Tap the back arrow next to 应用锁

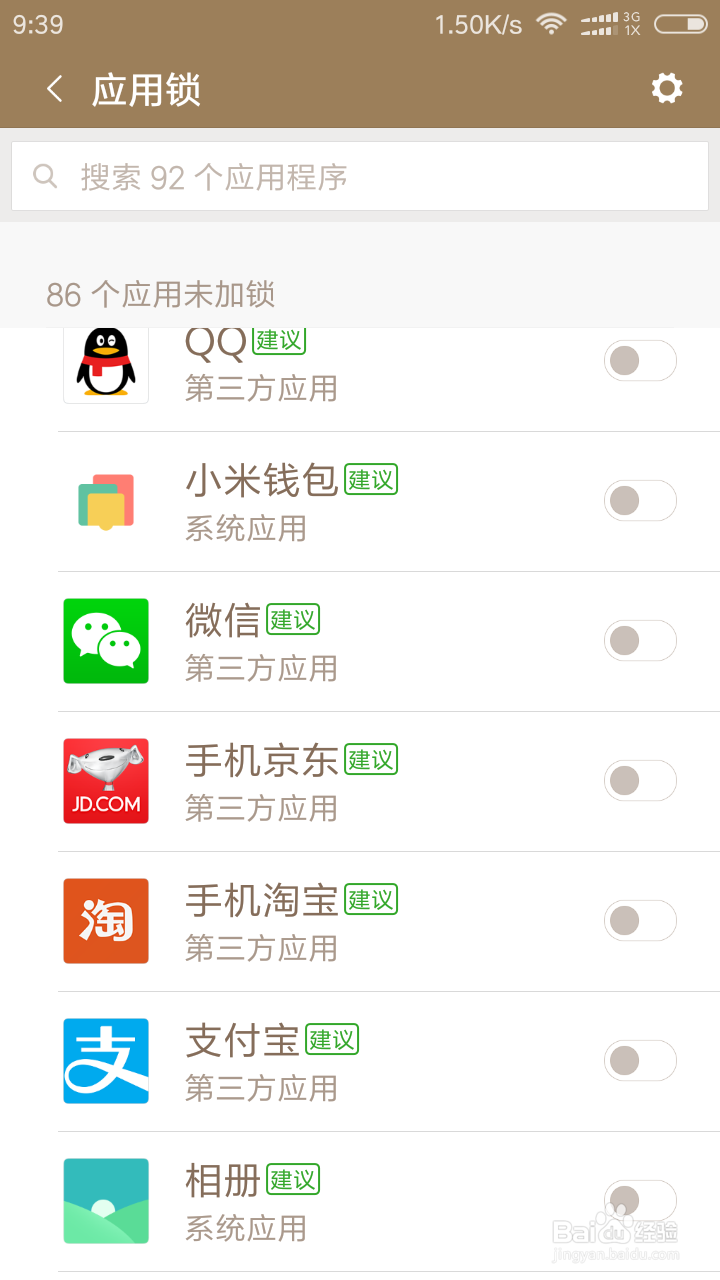pos(55,88)
